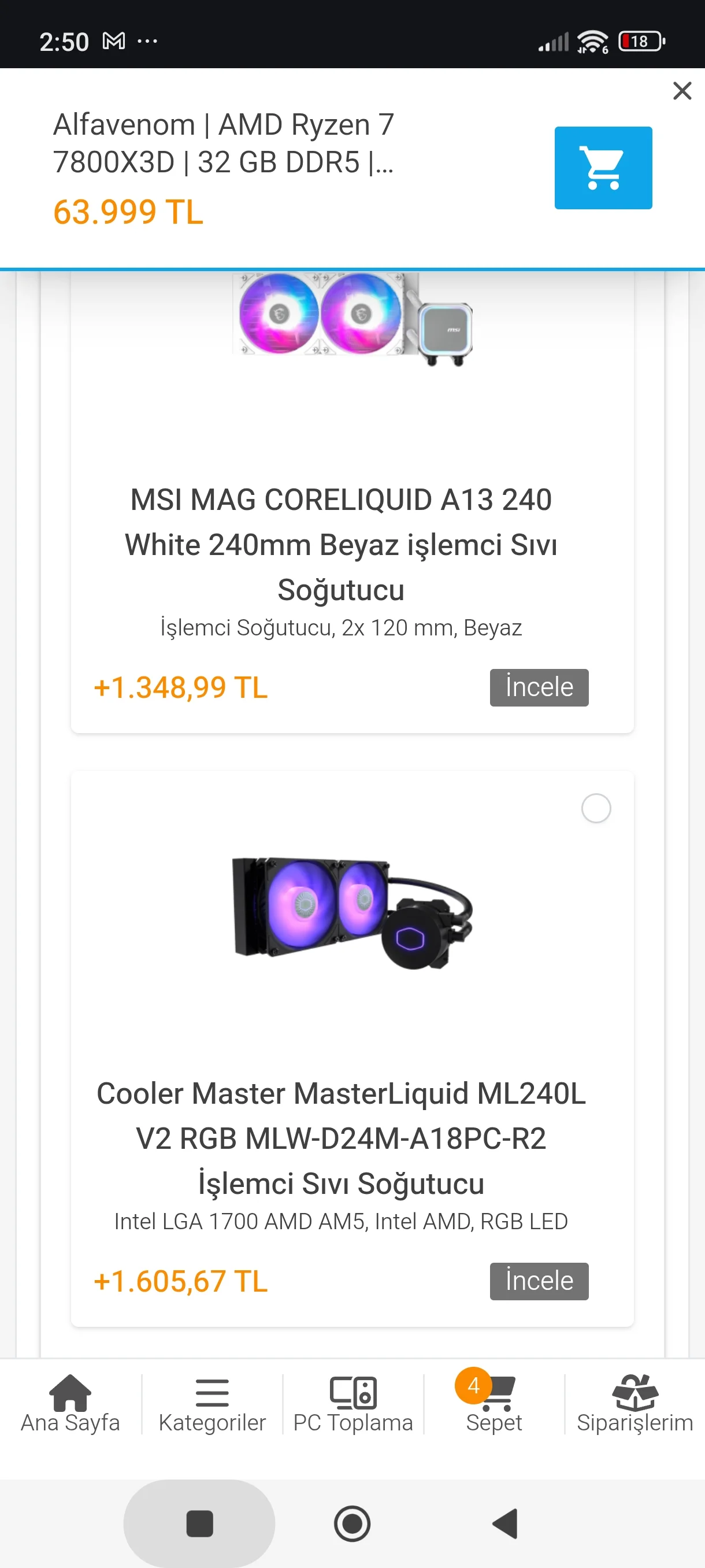The width and height of the screenshot is (705, 1568).
Task: Tap İncele for Cooler Master MasterLiquid ML240L
Action: coord(539,1281)
